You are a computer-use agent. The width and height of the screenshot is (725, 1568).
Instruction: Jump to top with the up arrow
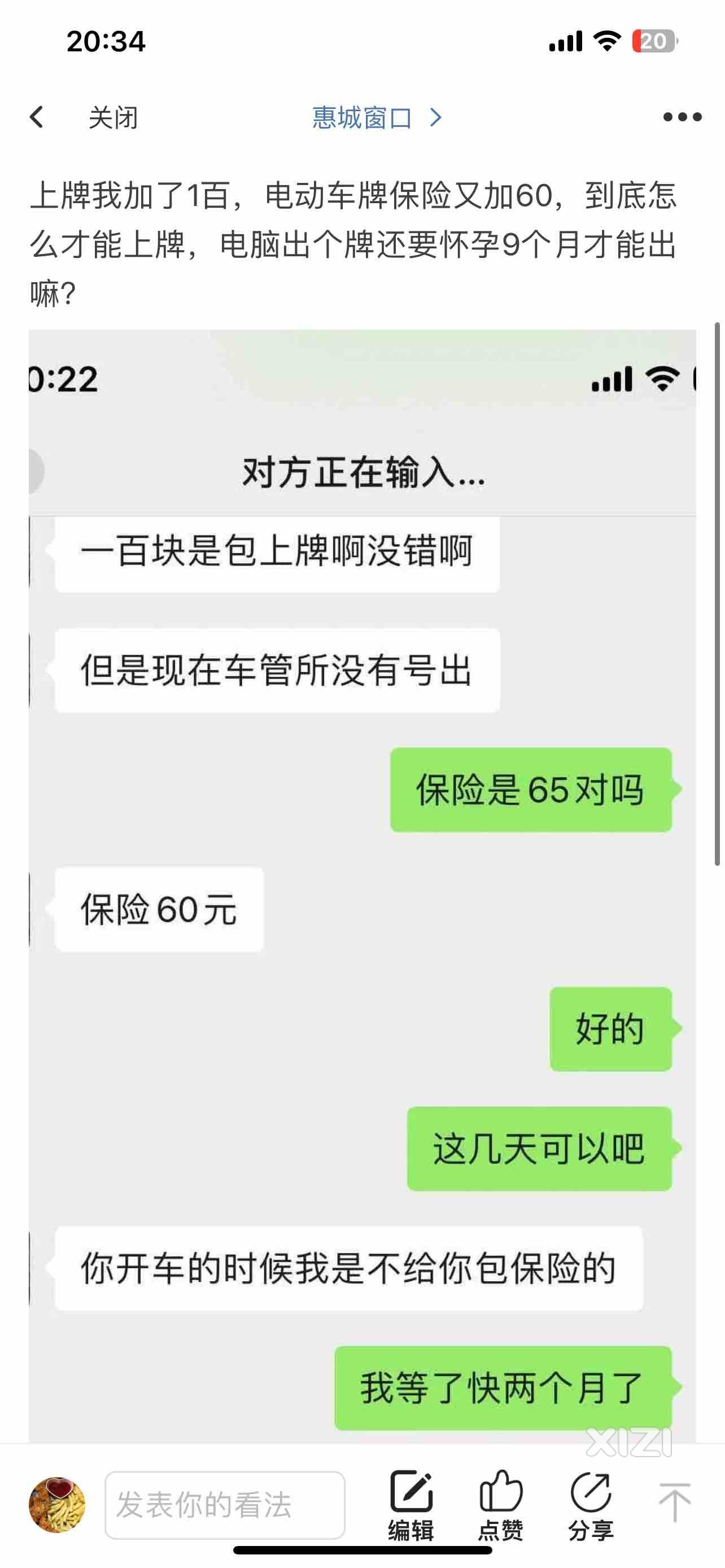(675, 1503)
